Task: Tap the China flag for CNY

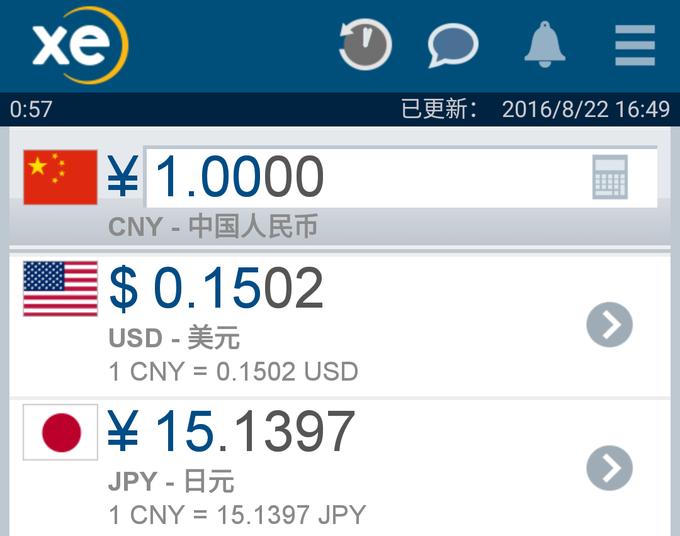Action: pyautogui.click(x=60, y=177)
